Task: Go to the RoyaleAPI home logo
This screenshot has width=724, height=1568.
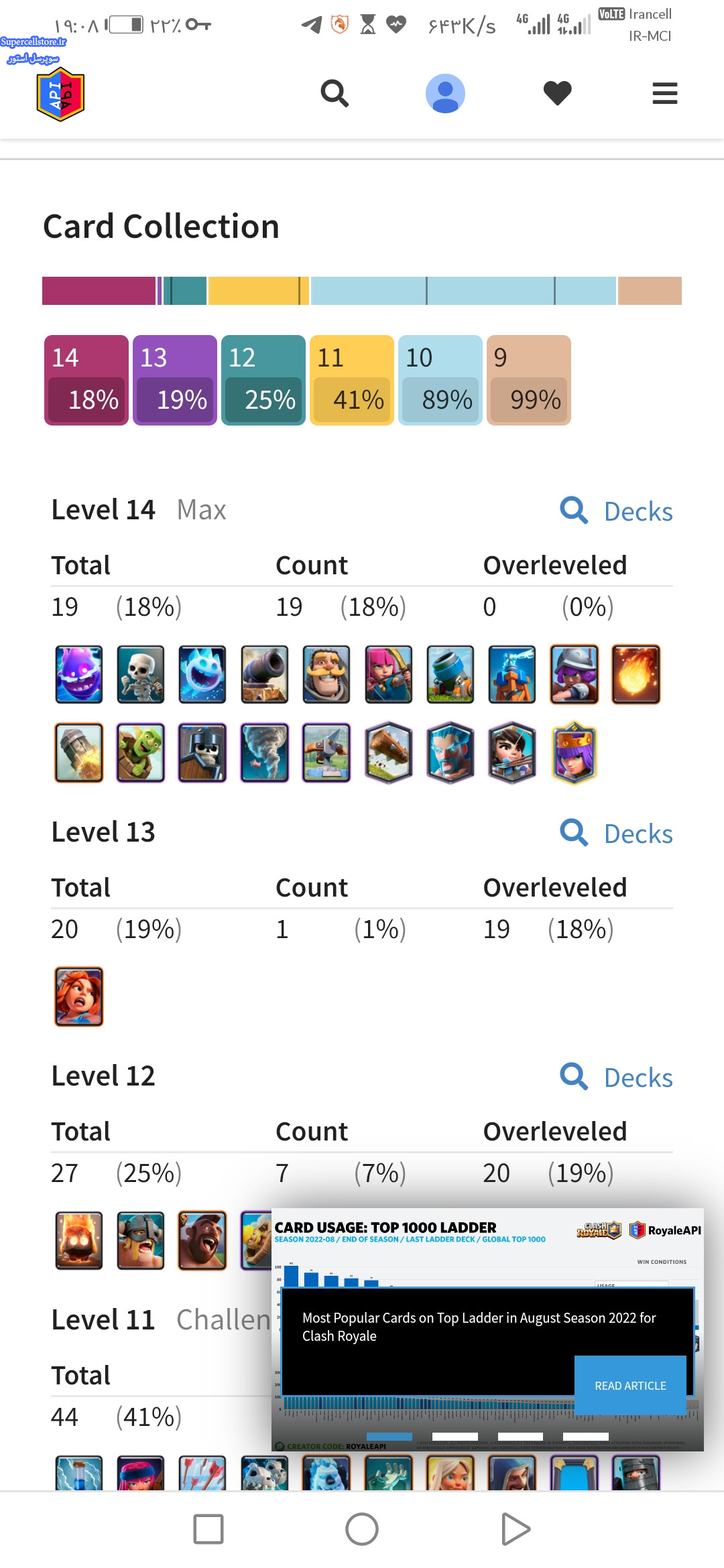Action: 60,95
